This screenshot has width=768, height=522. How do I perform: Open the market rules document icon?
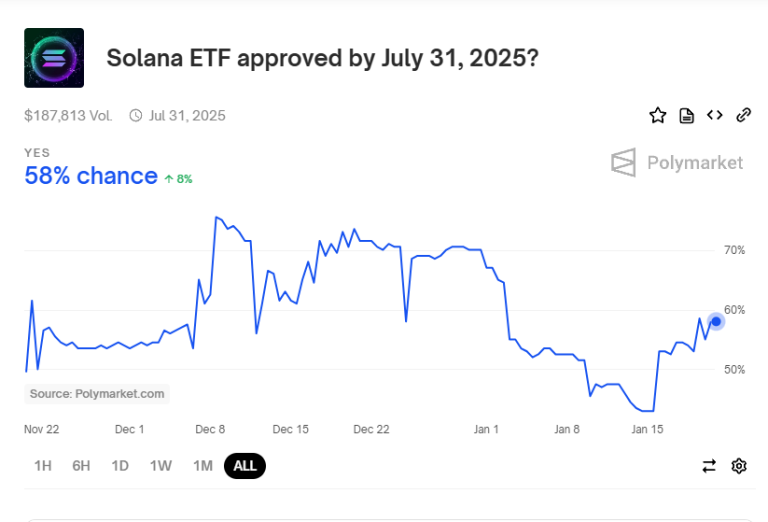tap(686, 115)
